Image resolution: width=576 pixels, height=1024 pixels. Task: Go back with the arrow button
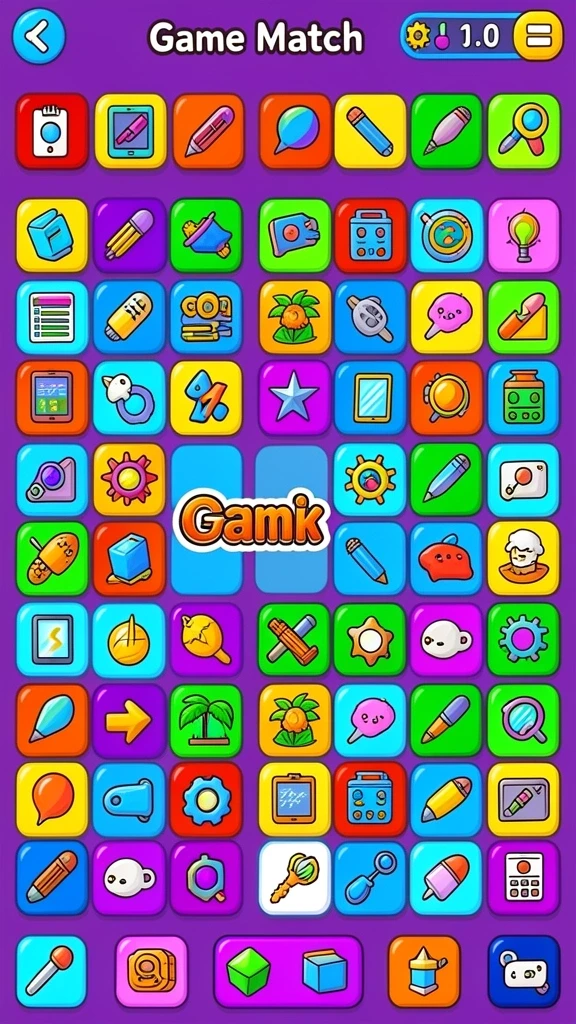tap(39, 35)
